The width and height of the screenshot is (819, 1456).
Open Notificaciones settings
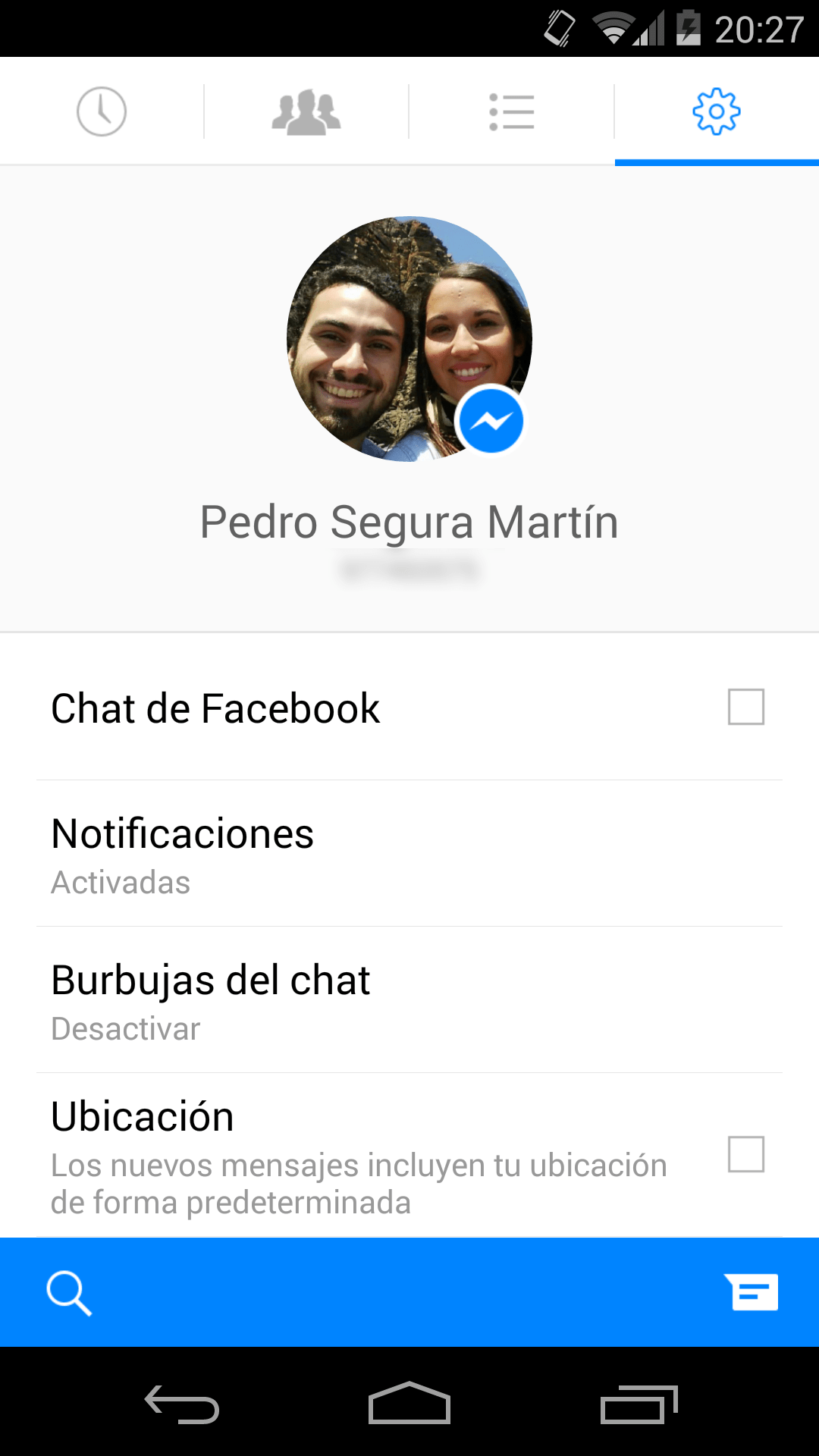[409, 854]
